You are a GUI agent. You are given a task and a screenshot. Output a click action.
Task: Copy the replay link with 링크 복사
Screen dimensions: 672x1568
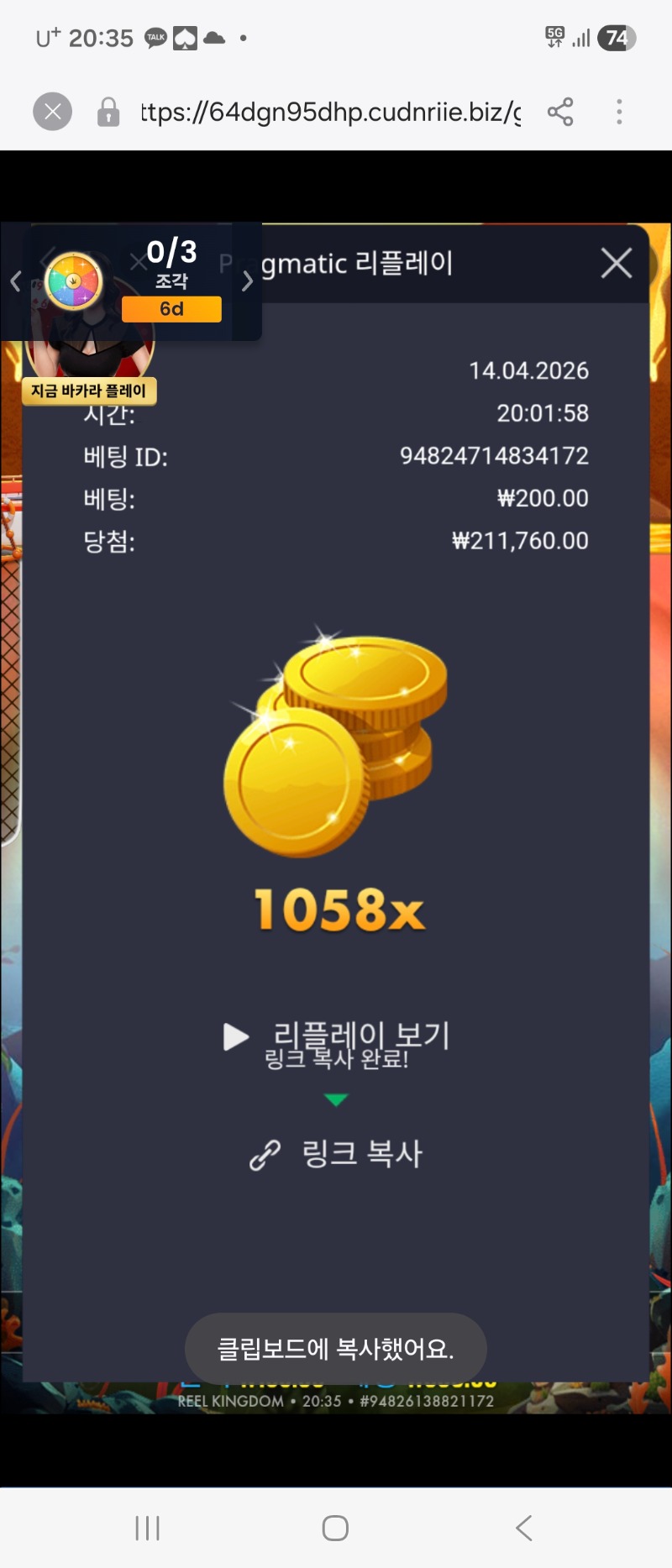pos(336,1154)
